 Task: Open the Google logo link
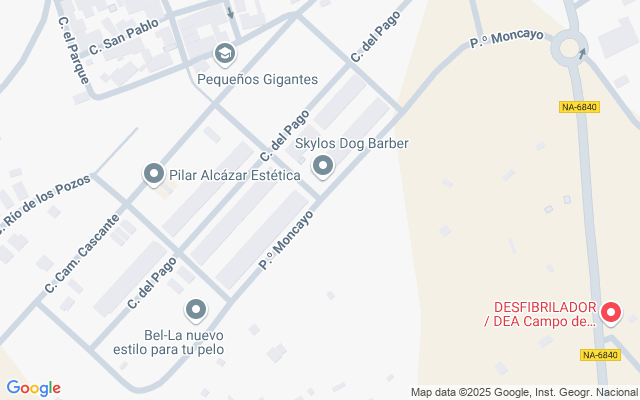pos(33,388)
